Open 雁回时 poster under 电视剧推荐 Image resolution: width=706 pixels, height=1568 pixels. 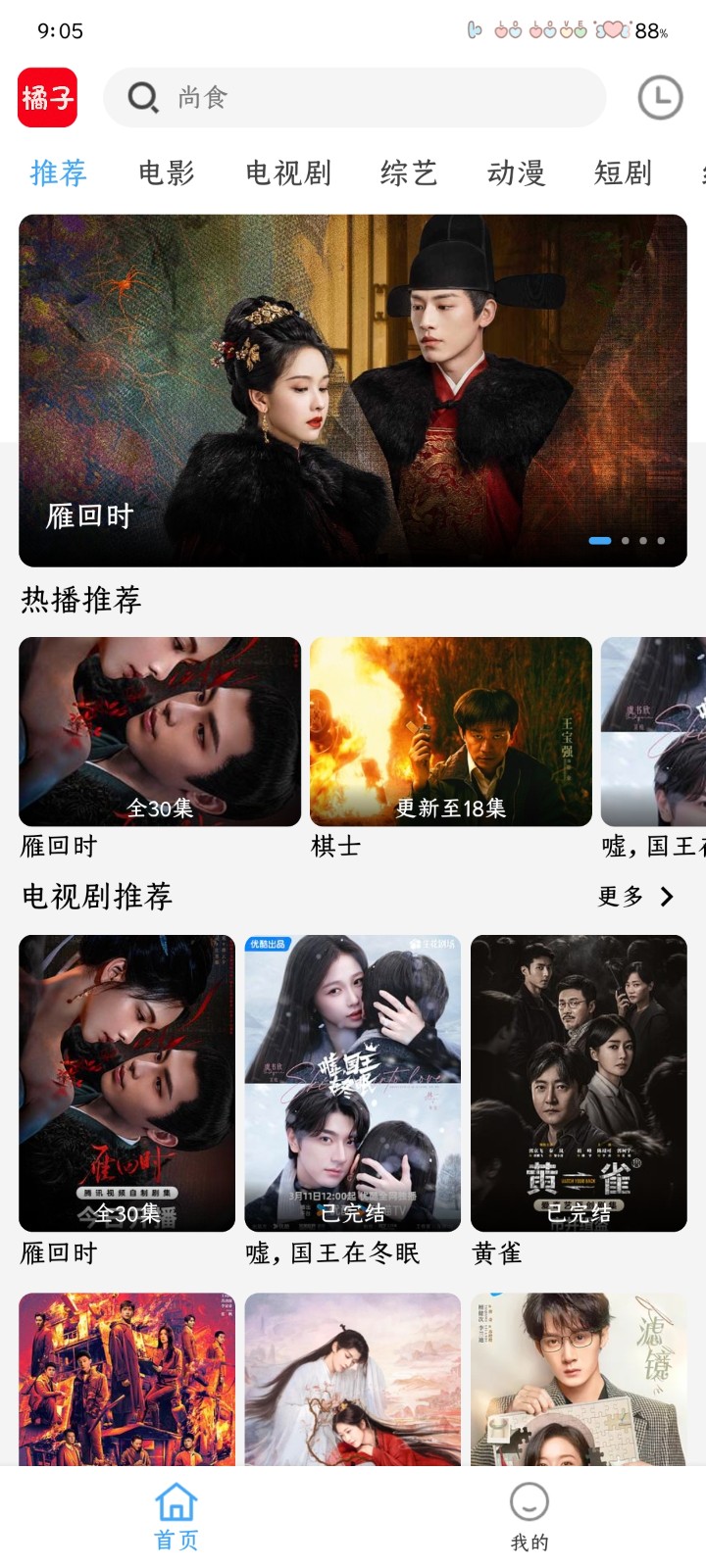(x=126, y=1083)
